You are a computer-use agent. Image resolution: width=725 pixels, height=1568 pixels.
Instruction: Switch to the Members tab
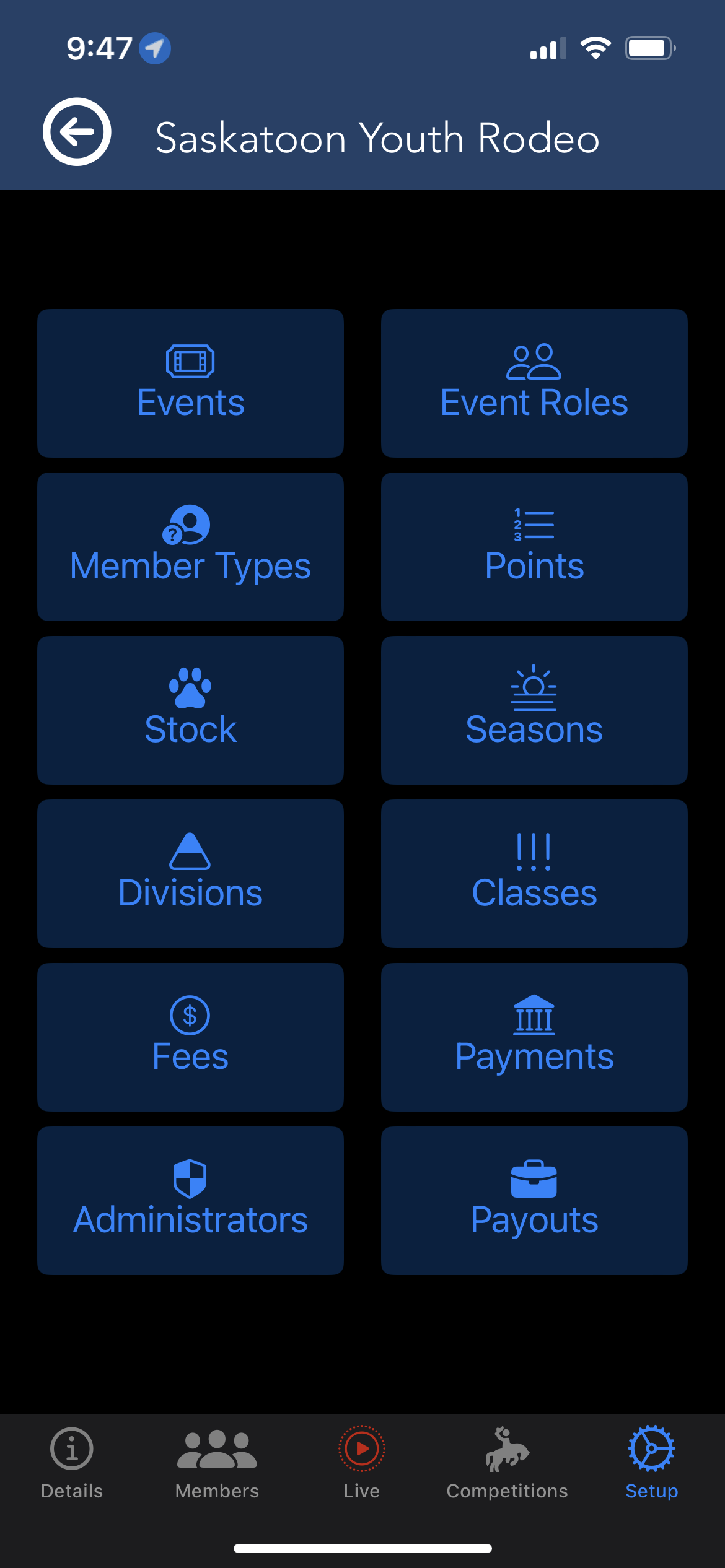[217, 1463]
